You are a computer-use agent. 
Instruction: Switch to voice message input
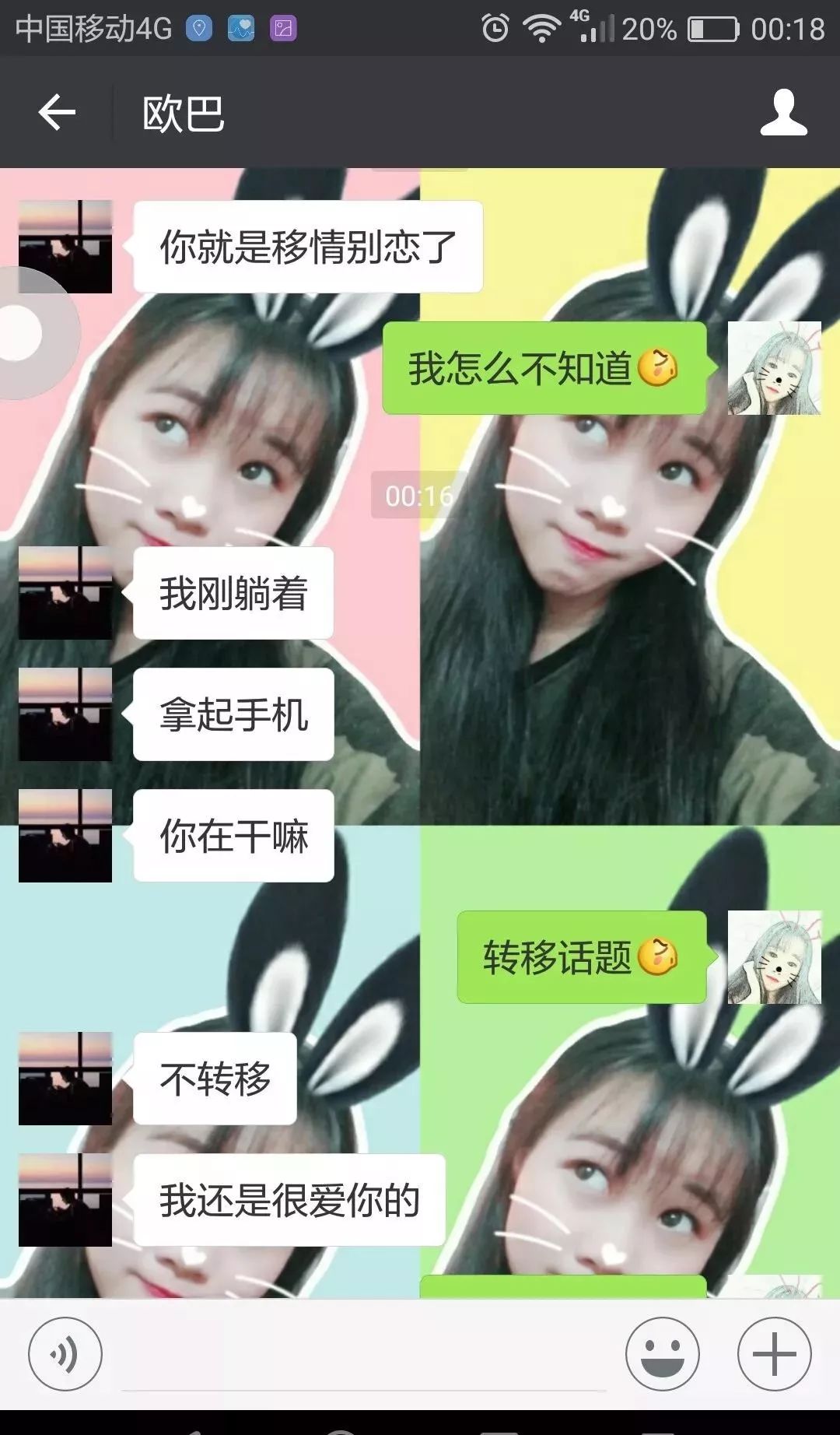65,1354
